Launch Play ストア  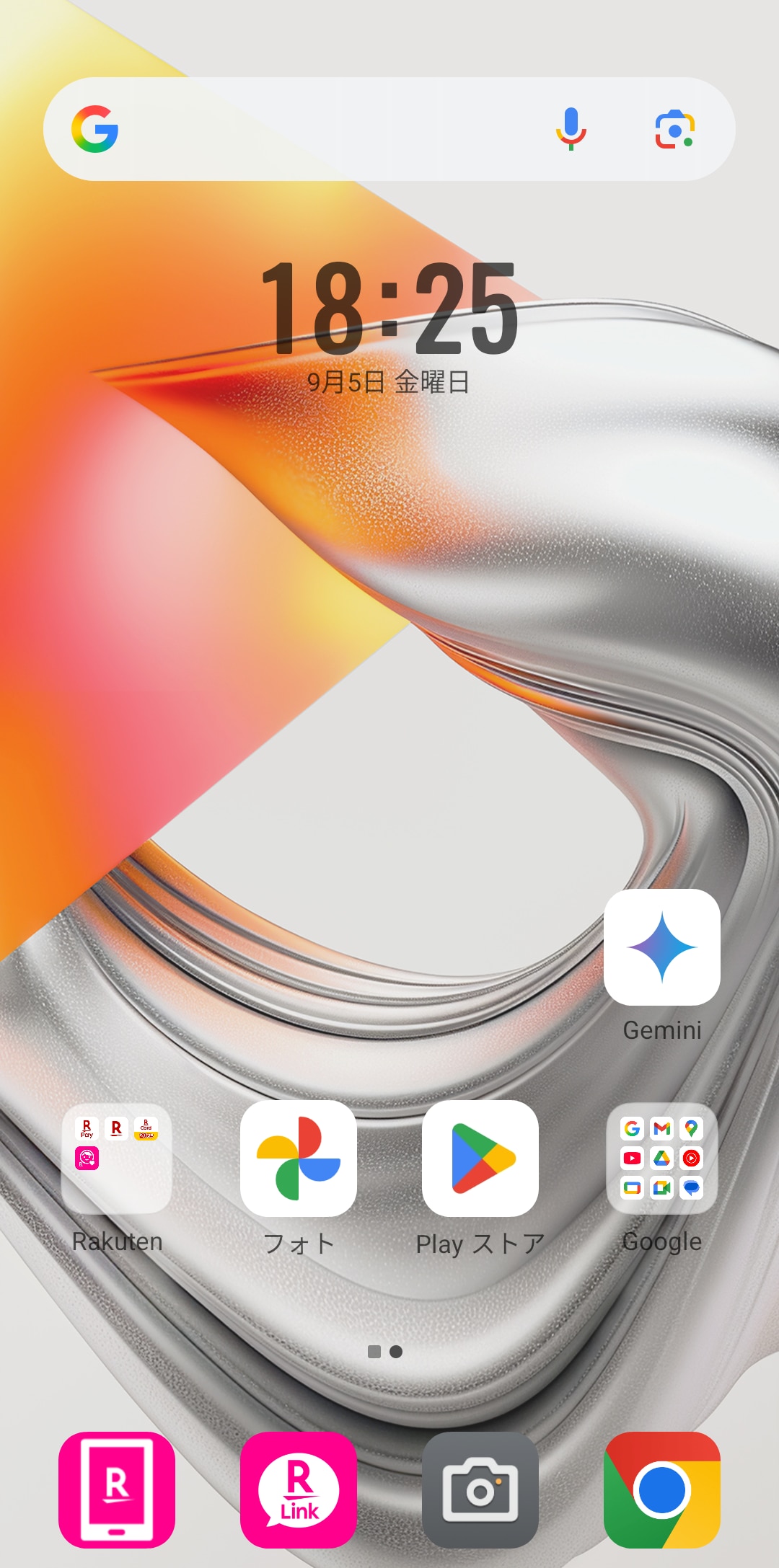tap(480, 1158)
